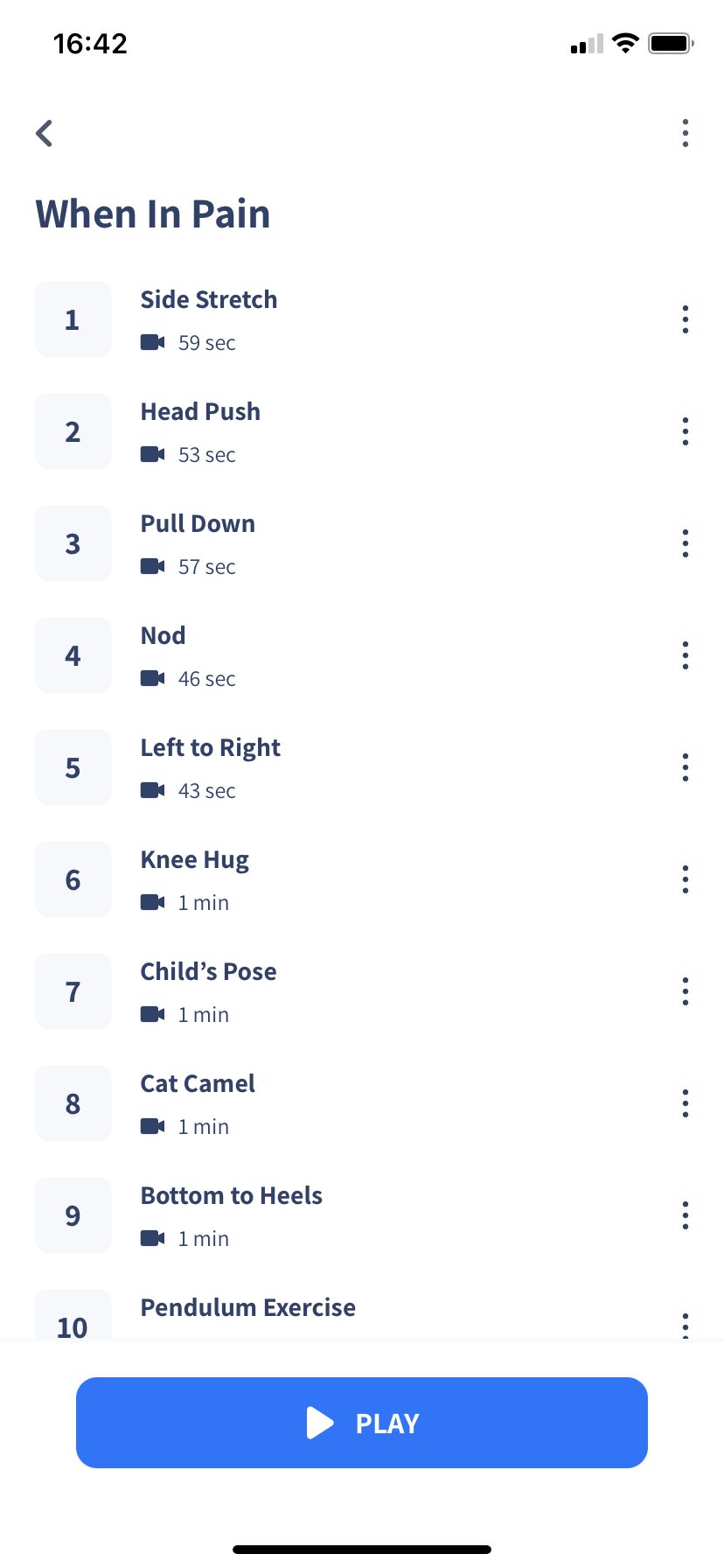Select the Pull Down exercise
The height and width of the screenshot is (1568, 724).
(x=362, y=543)
